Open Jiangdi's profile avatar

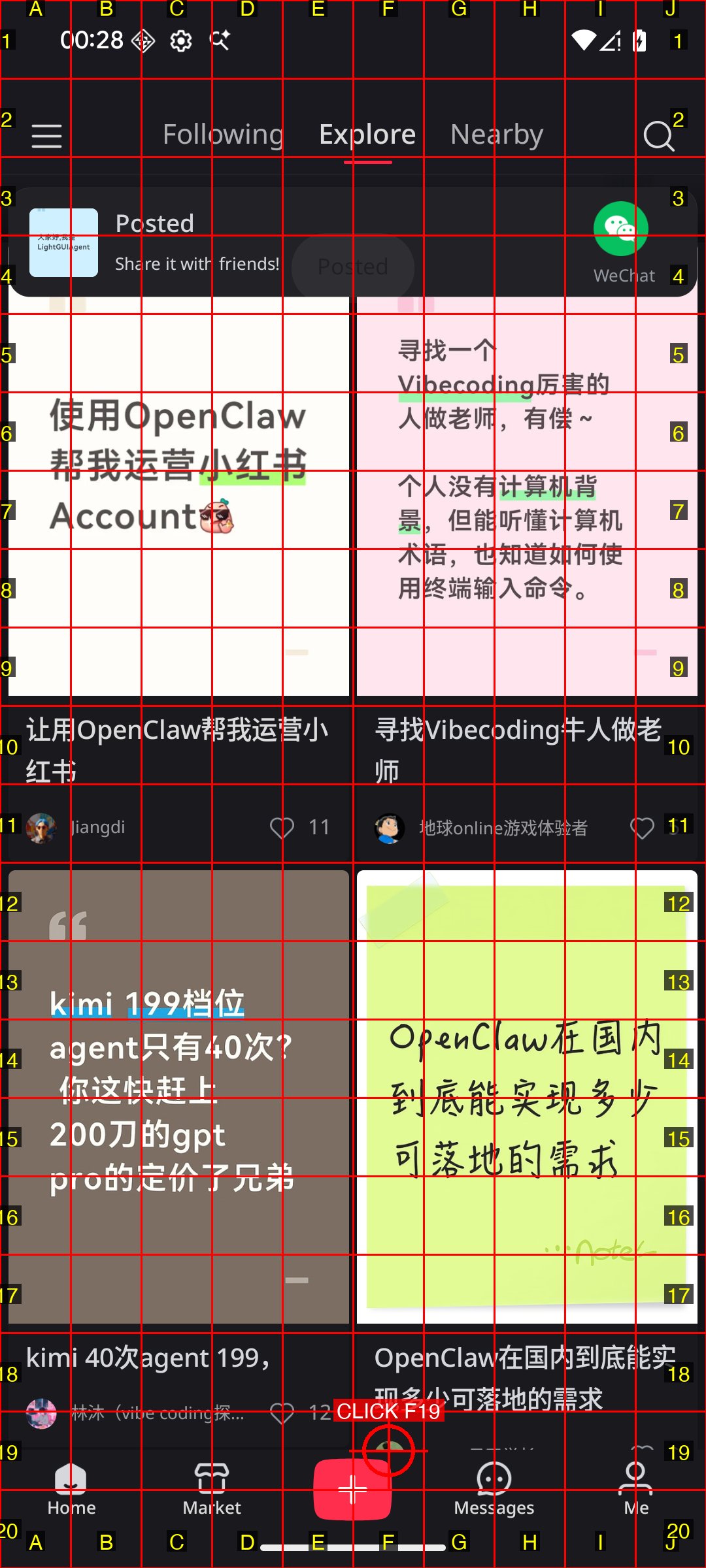[41, 828]
